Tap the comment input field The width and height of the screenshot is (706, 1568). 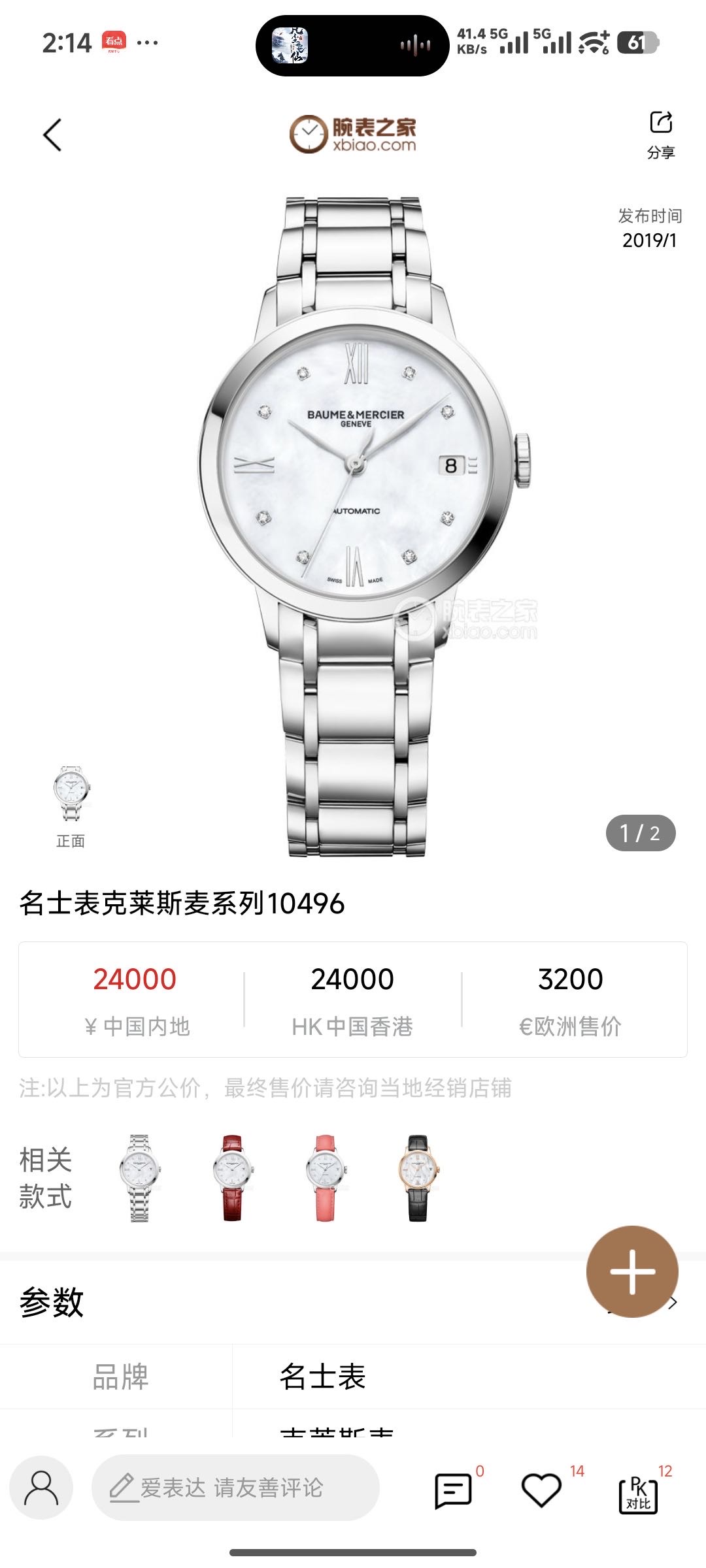[235, 1488]
